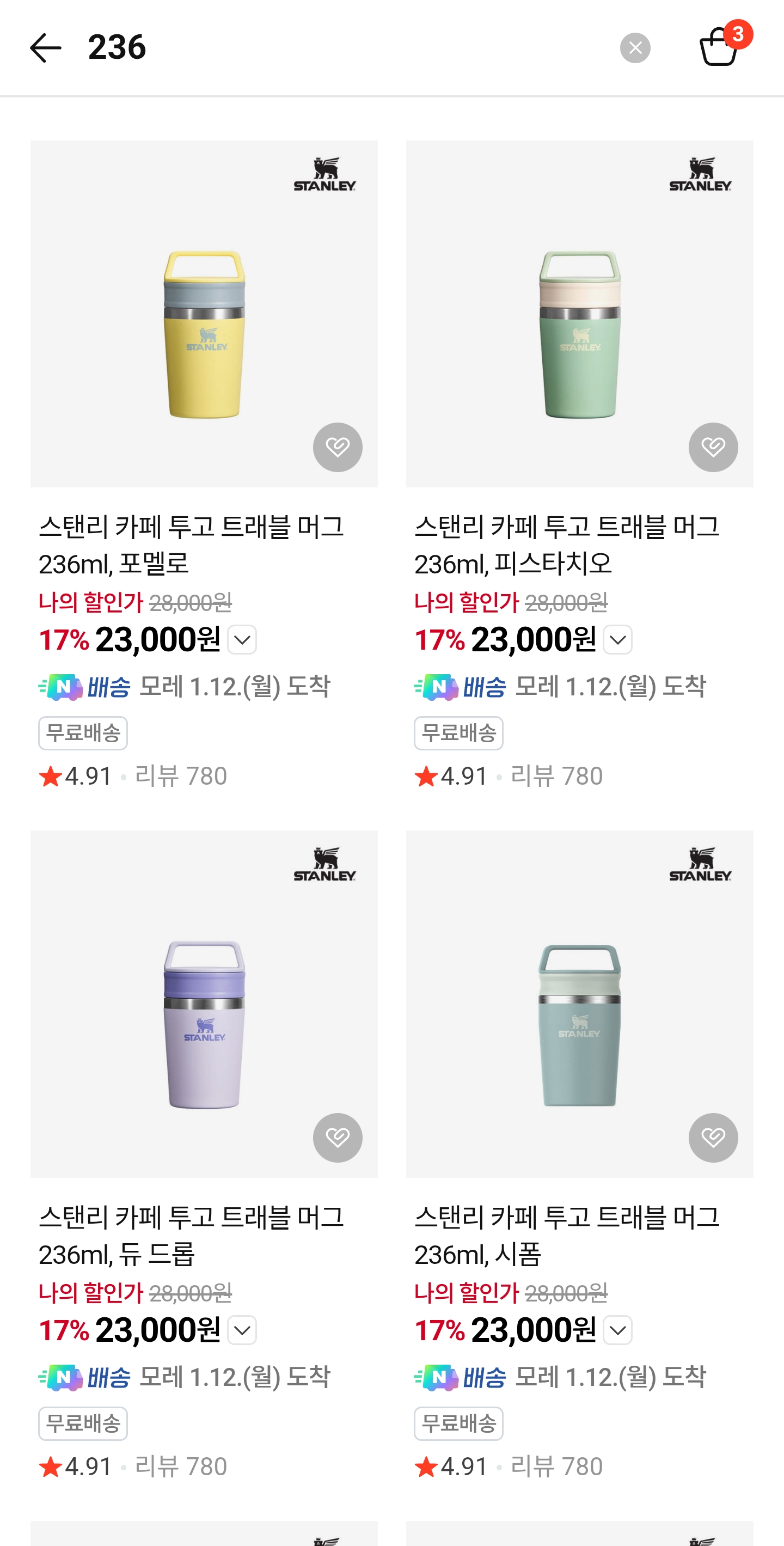The height and width of the screenshot is (1546, 784).
Task: Open the 포멜로 Stanley mug product
Action: tap(204, 313)
